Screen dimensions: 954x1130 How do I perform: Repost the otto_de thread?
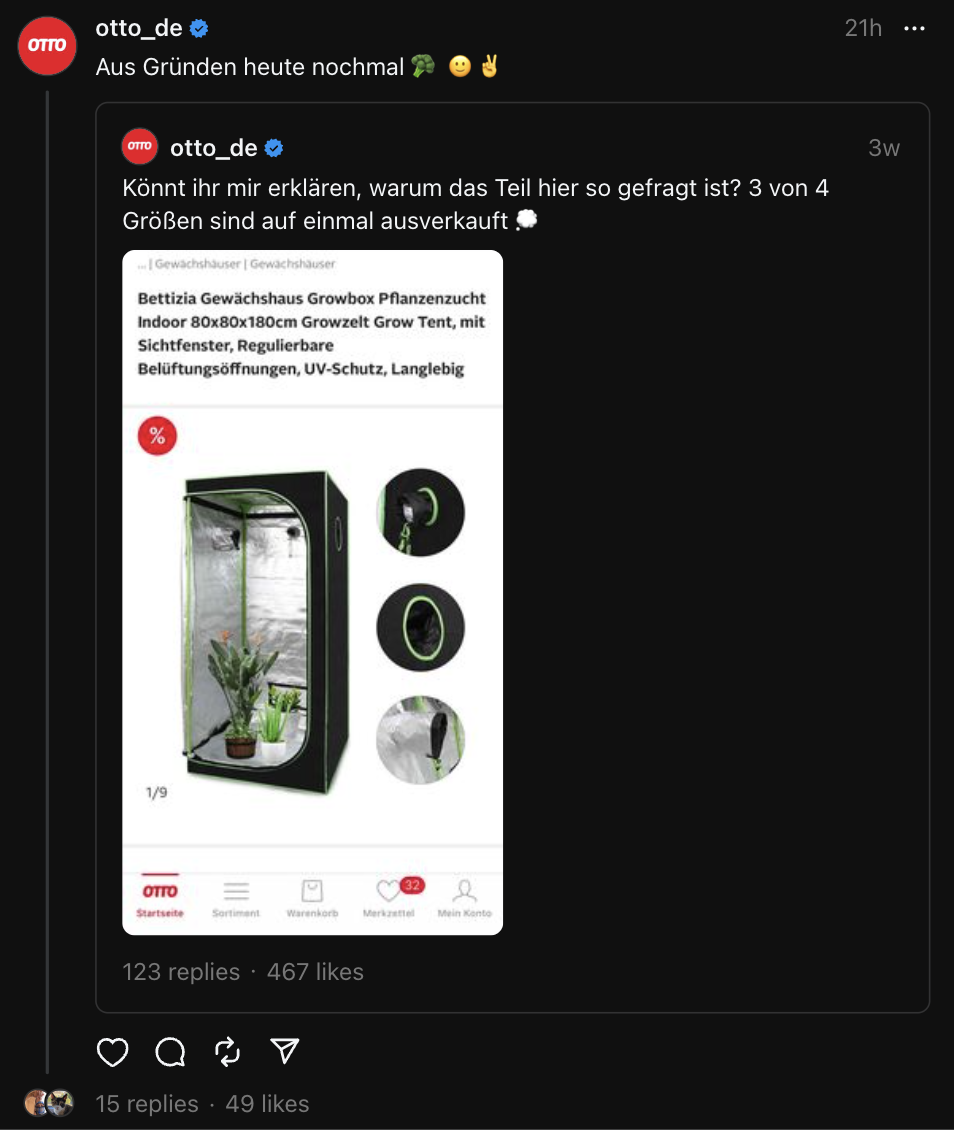pos(228,1051)
